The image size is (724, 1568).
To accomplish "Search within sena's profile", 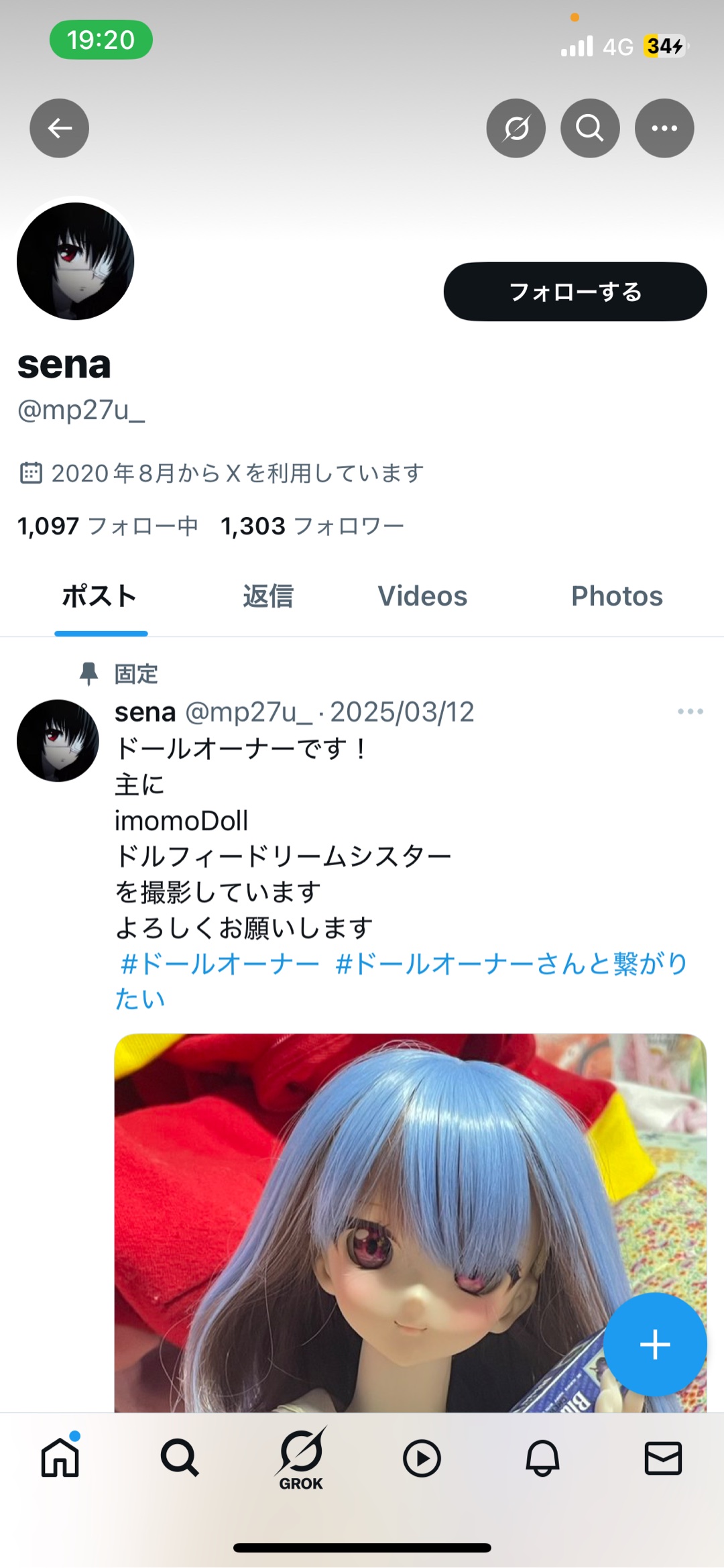I will [590, 127].
